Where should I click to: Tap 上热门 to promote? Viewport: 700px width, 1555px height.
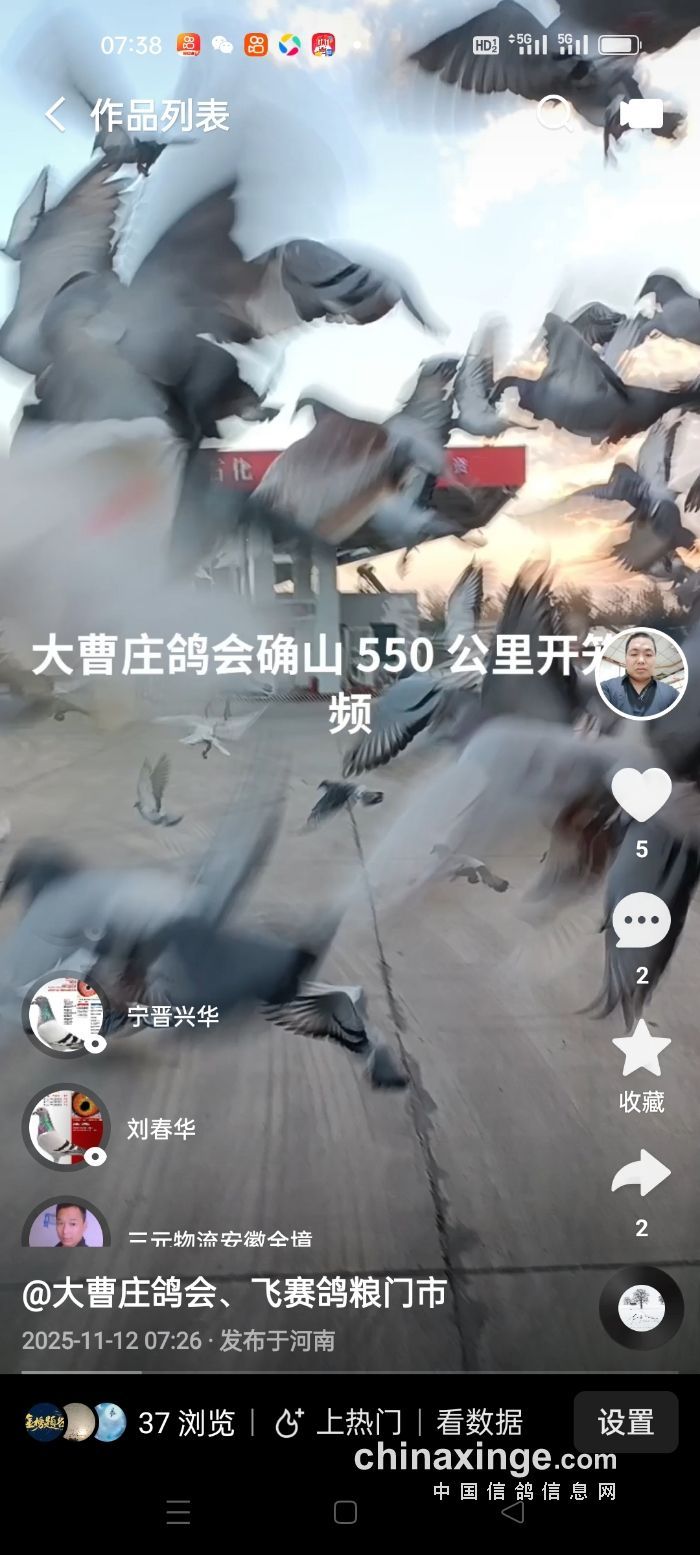pos(340,1422)
